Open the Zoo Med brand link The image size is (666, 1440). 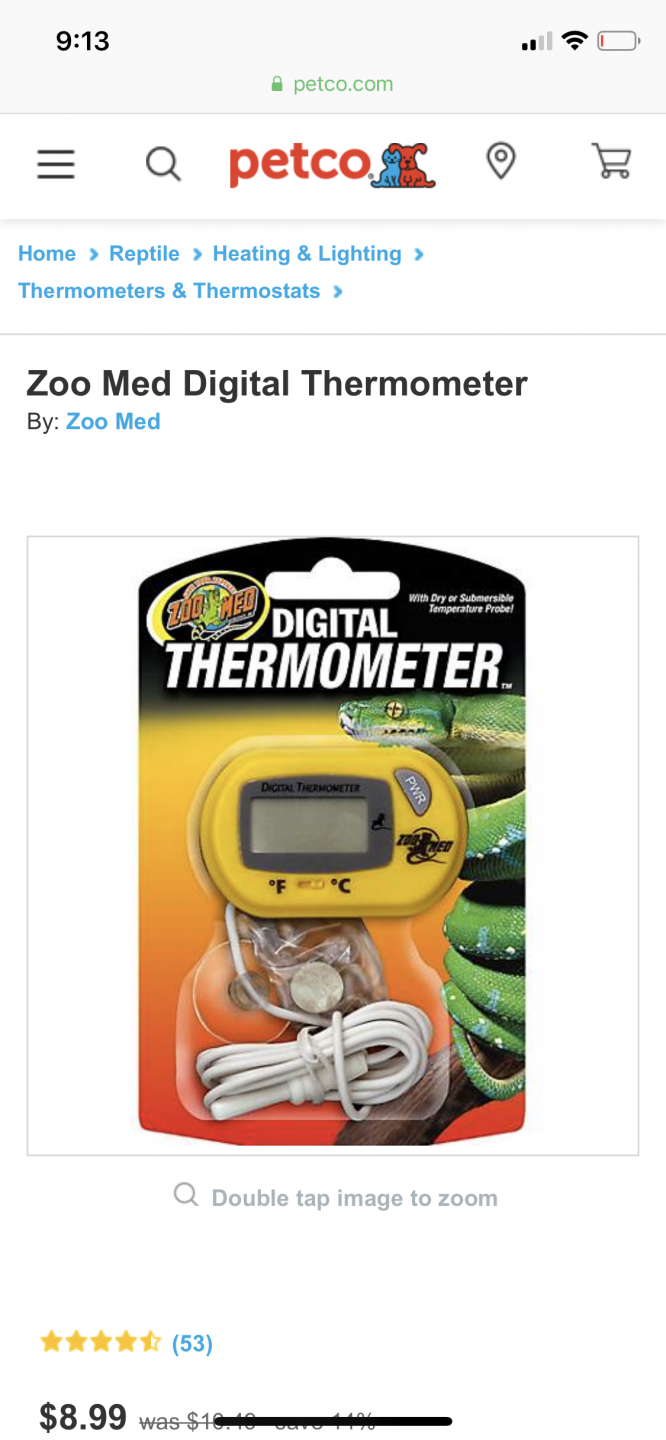pos(113,422)
